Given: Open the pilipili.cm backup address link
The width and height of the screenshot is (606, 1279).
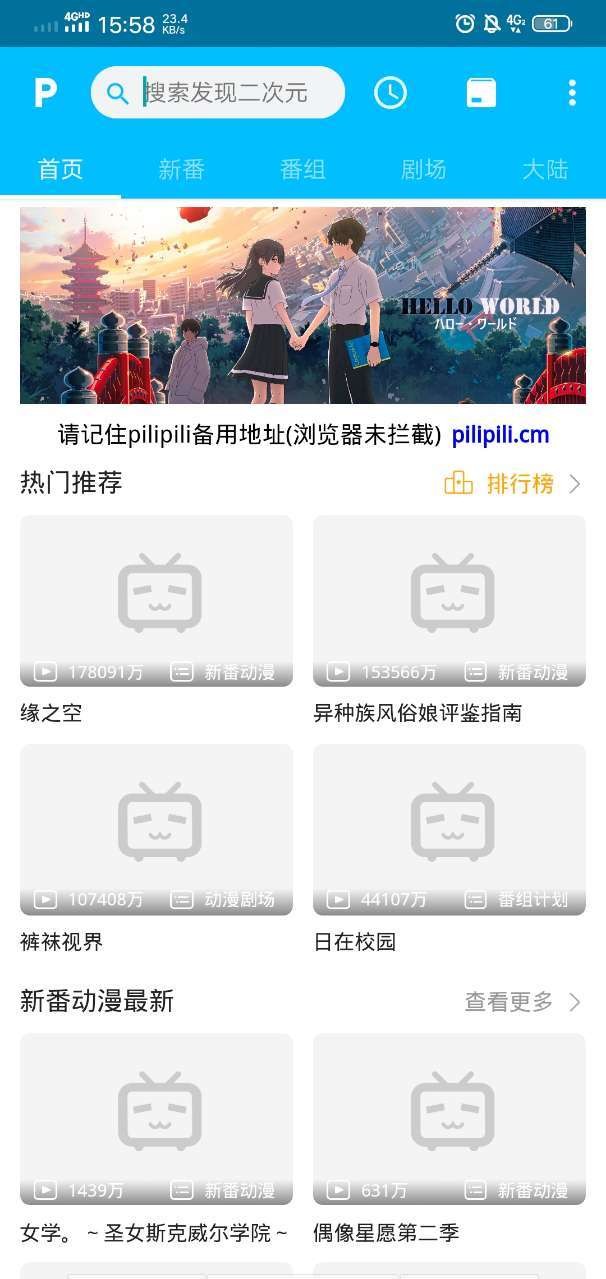Looking at the screenshot, I should pos(500,435).
